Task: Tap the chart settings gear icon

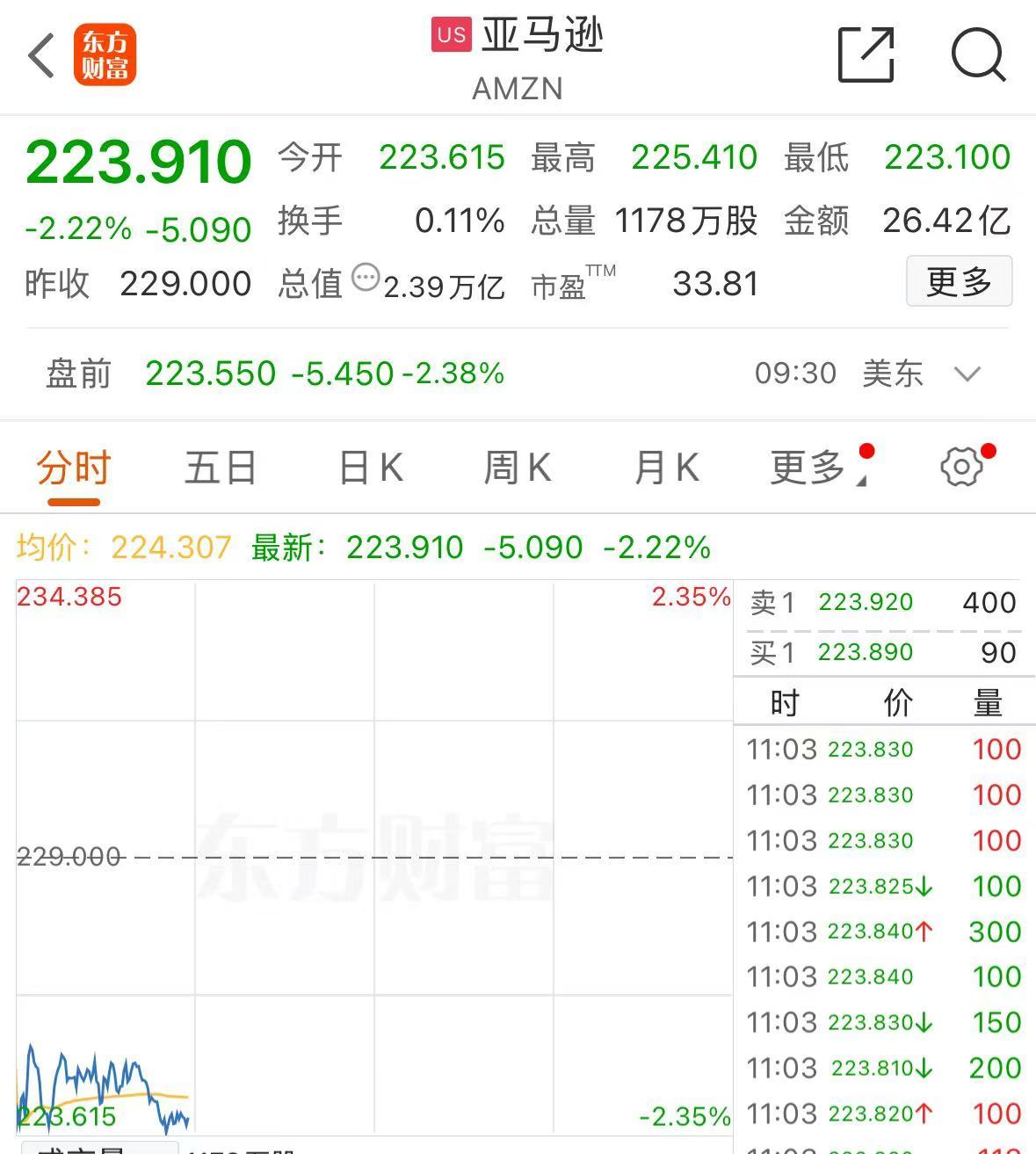Action: point(961,467)
